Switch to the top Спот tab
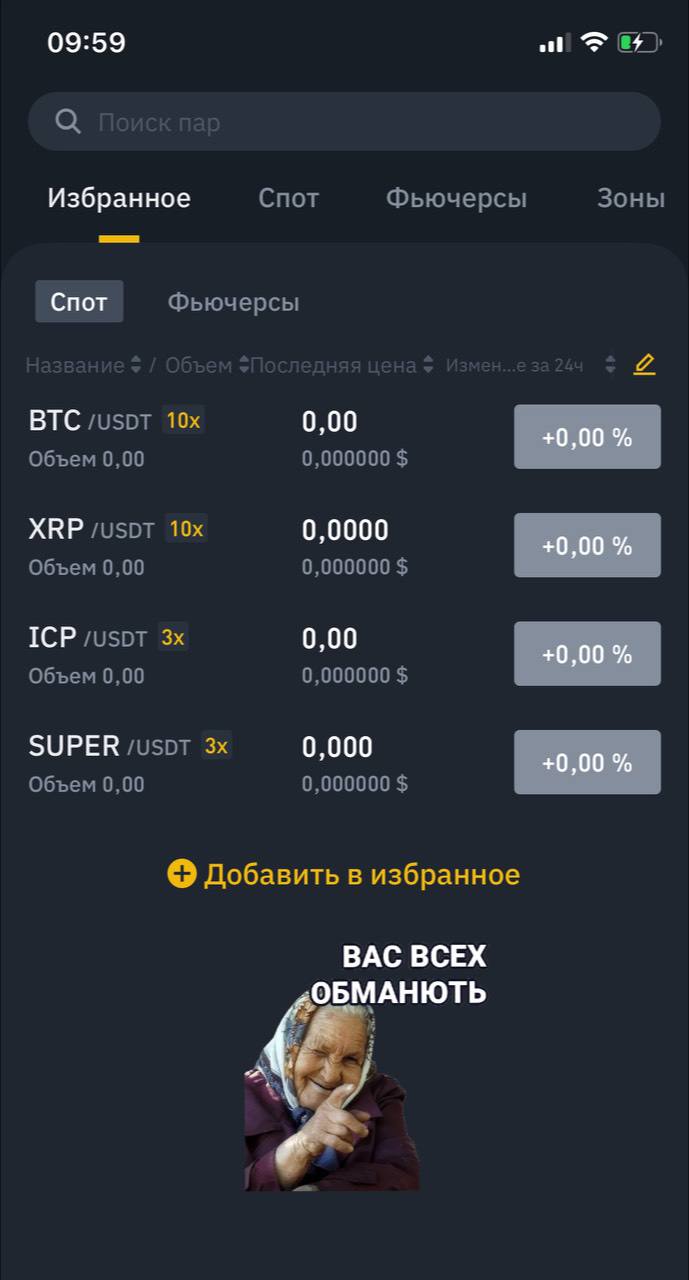The image size is (689, 1280). tap(288, 198)
